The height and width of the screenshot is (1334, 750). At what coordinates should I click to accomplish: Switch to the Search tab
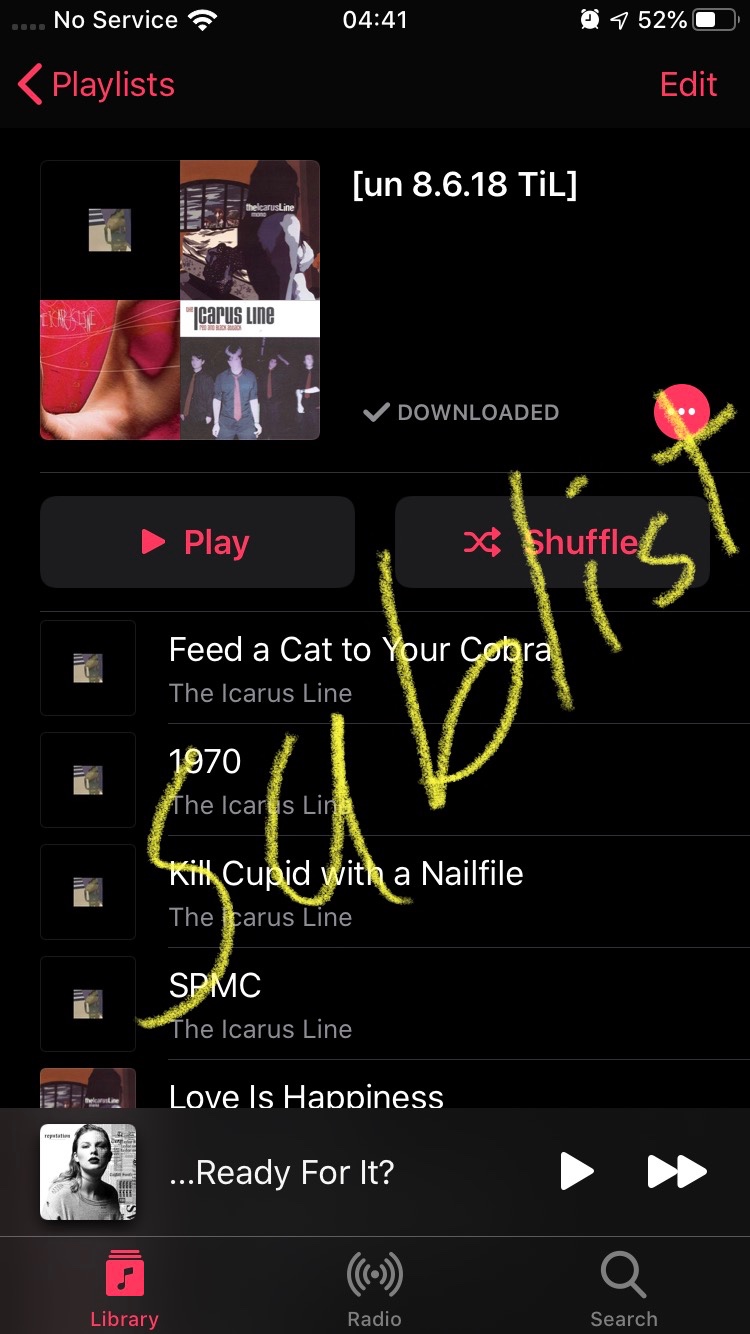[x=624, y=1288]
